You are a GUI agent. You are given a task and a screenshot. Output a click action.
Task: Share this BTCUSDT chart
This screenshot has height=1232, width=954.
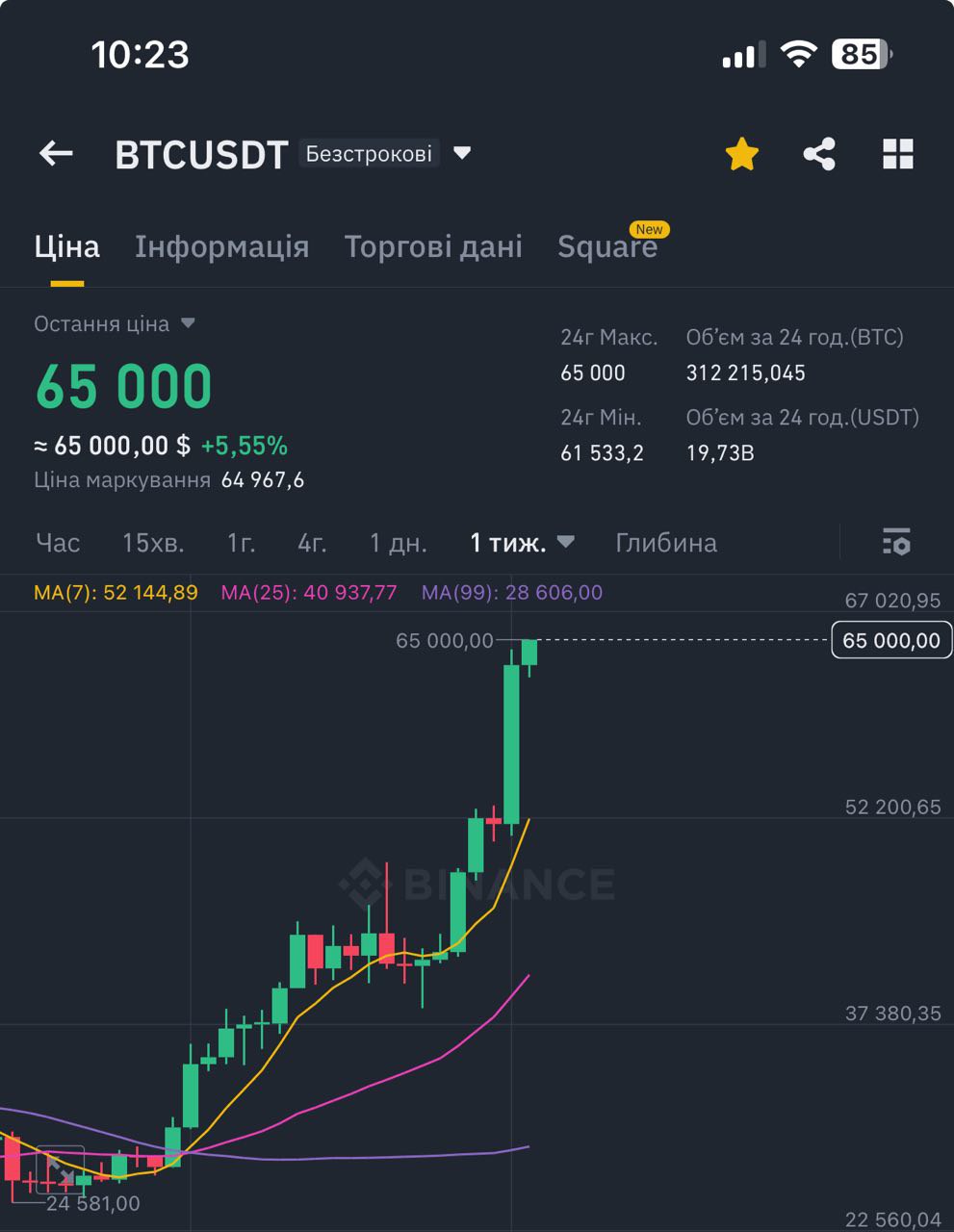click(819, 154)
